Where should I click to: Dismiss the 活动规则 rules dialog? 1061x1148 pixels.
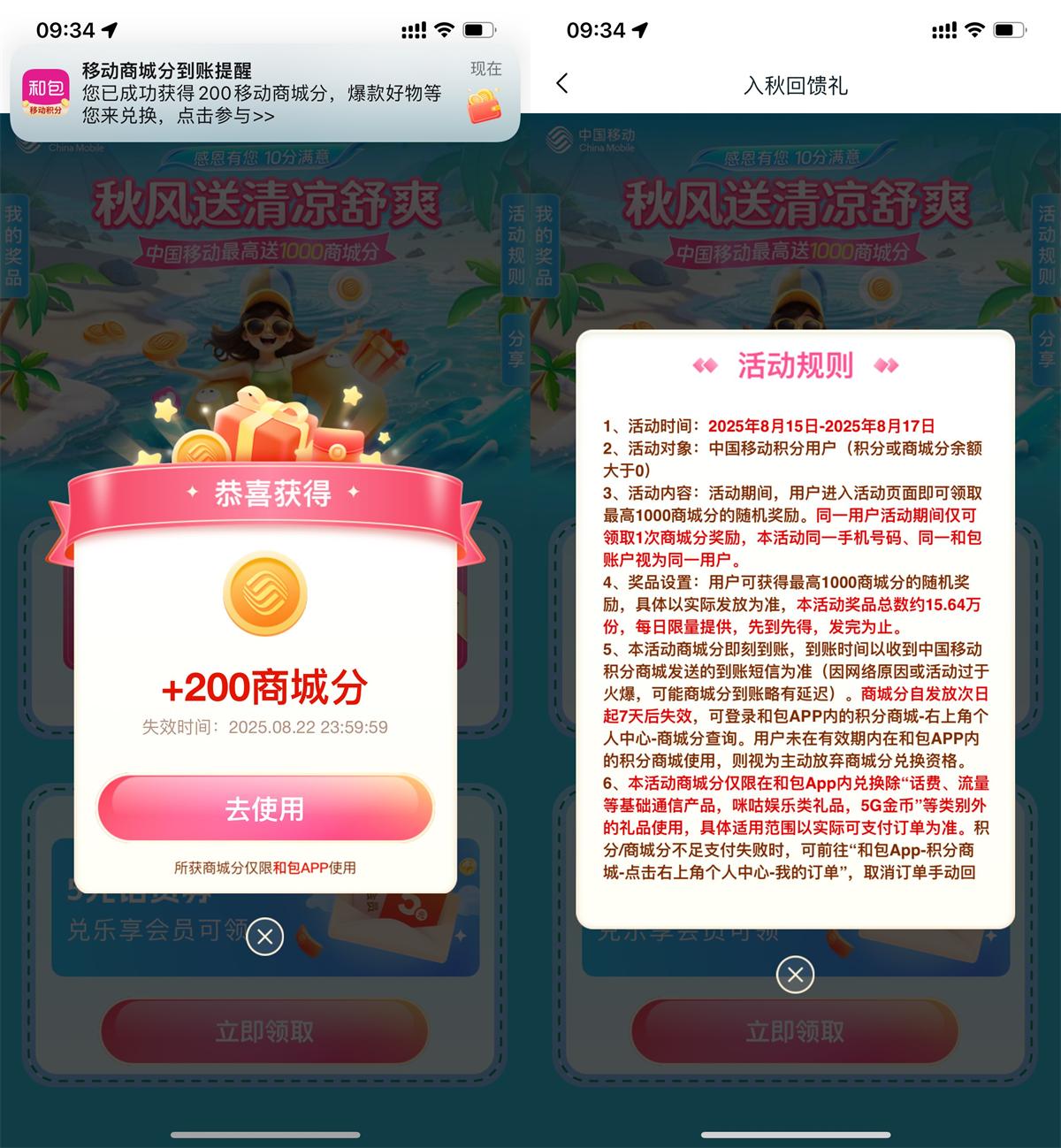point(794,975)
